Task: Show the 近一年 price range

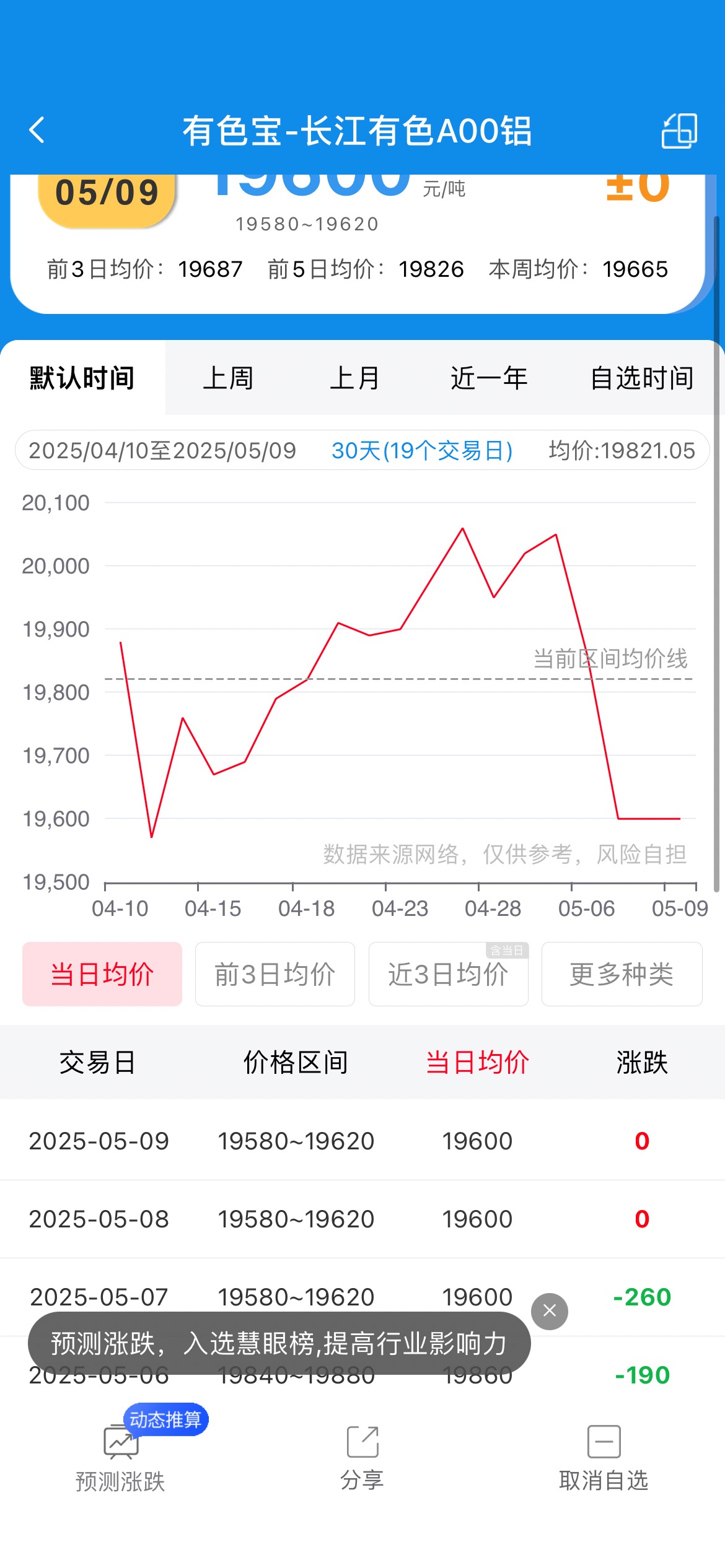Action: point(489,378)
